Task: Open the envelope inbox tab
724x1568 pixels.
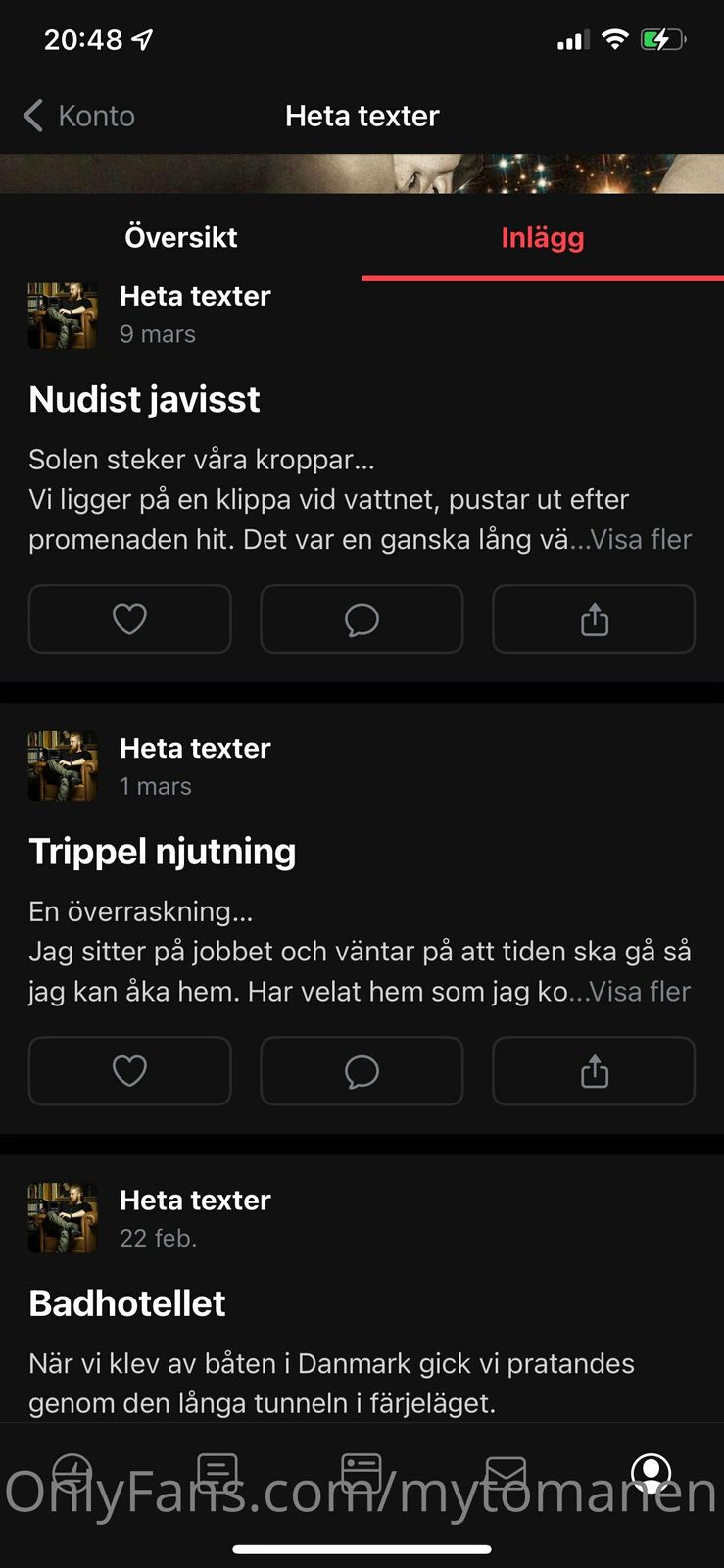Action: coord(507,1472)
